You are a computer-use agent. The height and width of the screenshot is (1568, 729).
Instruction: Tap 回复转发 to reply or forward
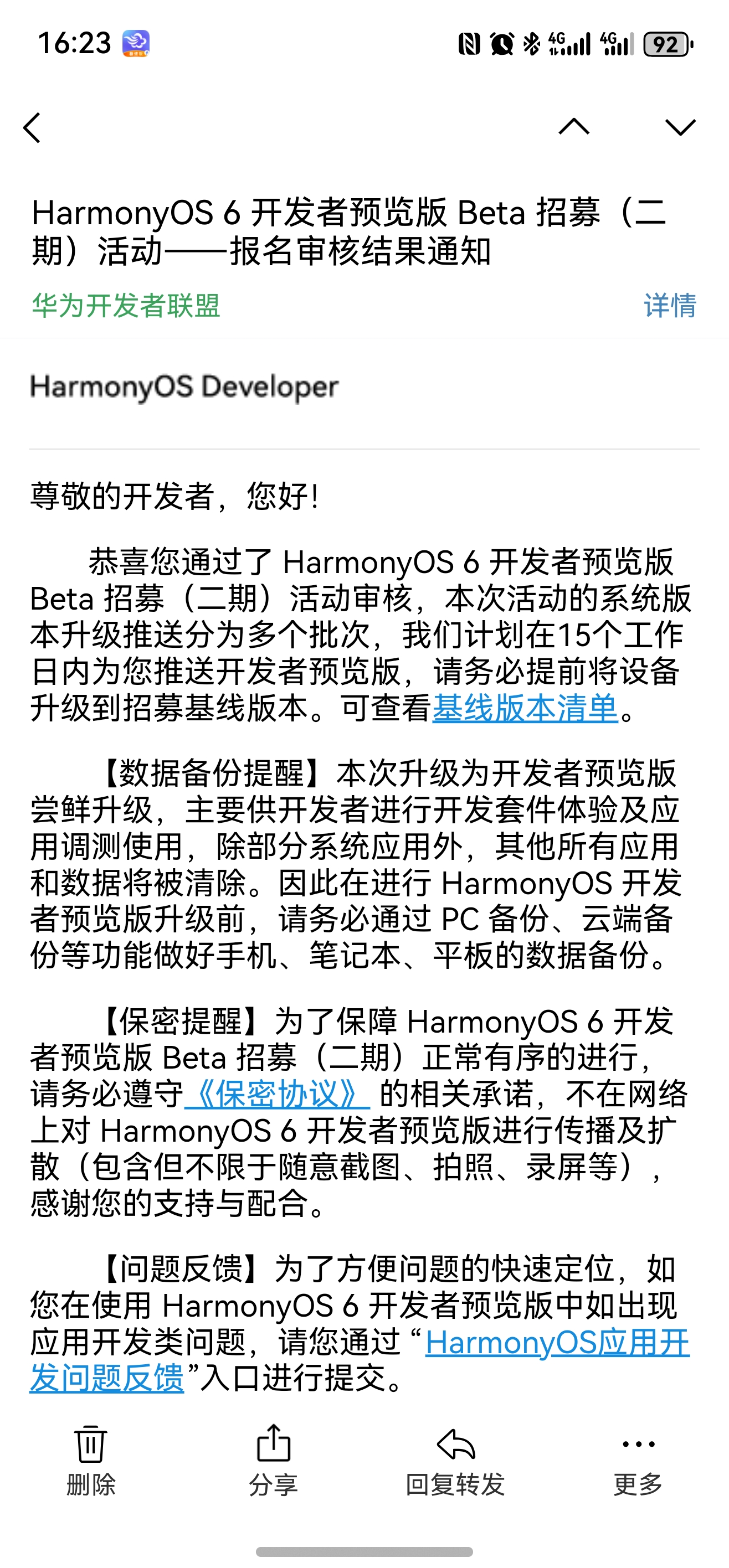(455, 1459)
